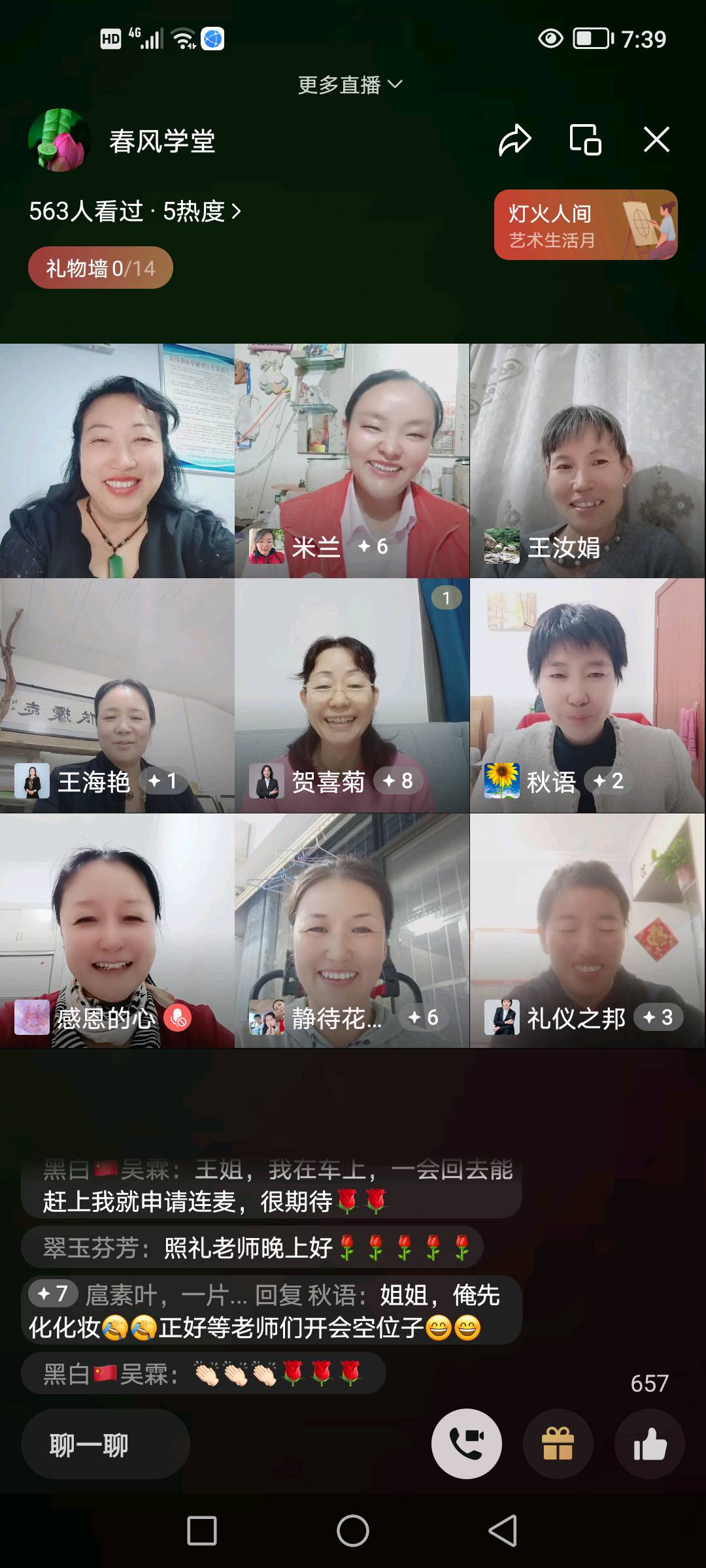
Task: Expand the 更多直播 dropdown
Action: tap(350, 85)
